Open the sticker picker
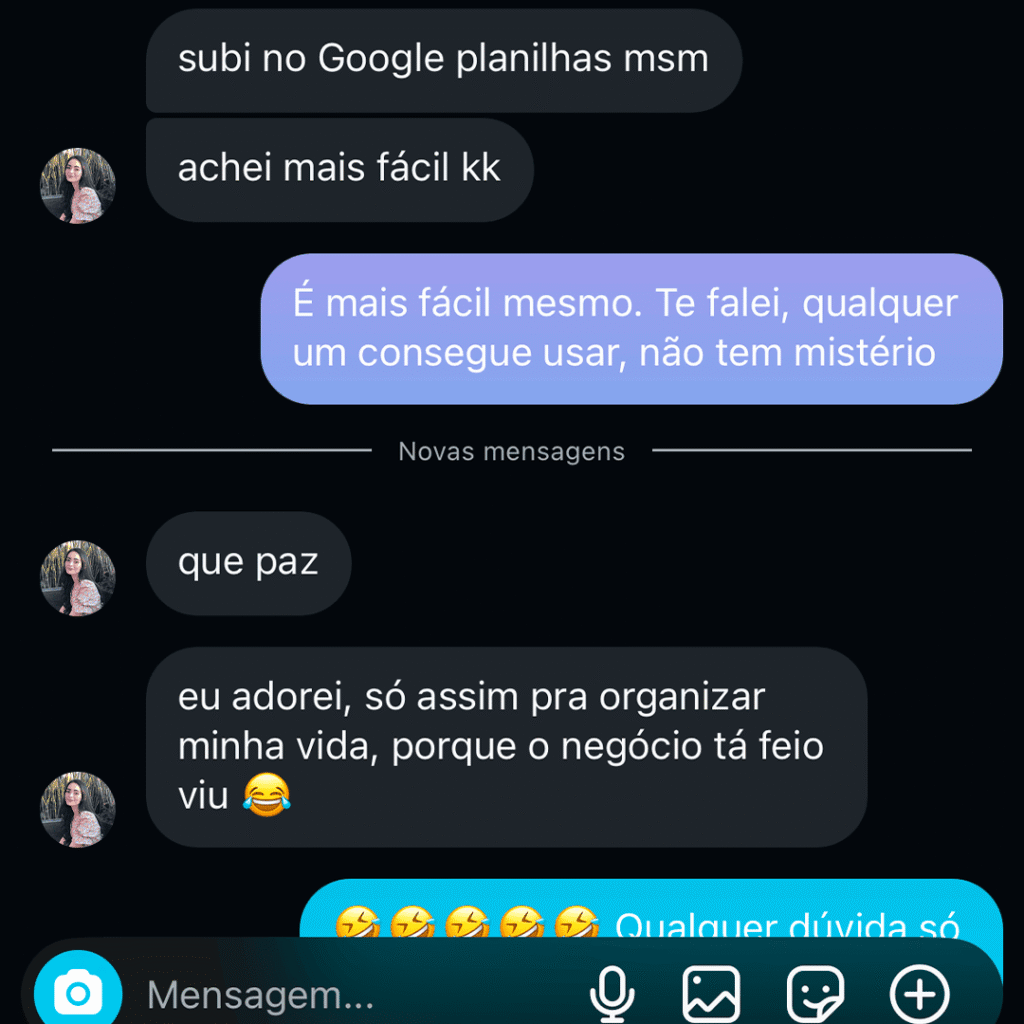This screenshot has height=1024, width=1024. click(x=815, y=994)
